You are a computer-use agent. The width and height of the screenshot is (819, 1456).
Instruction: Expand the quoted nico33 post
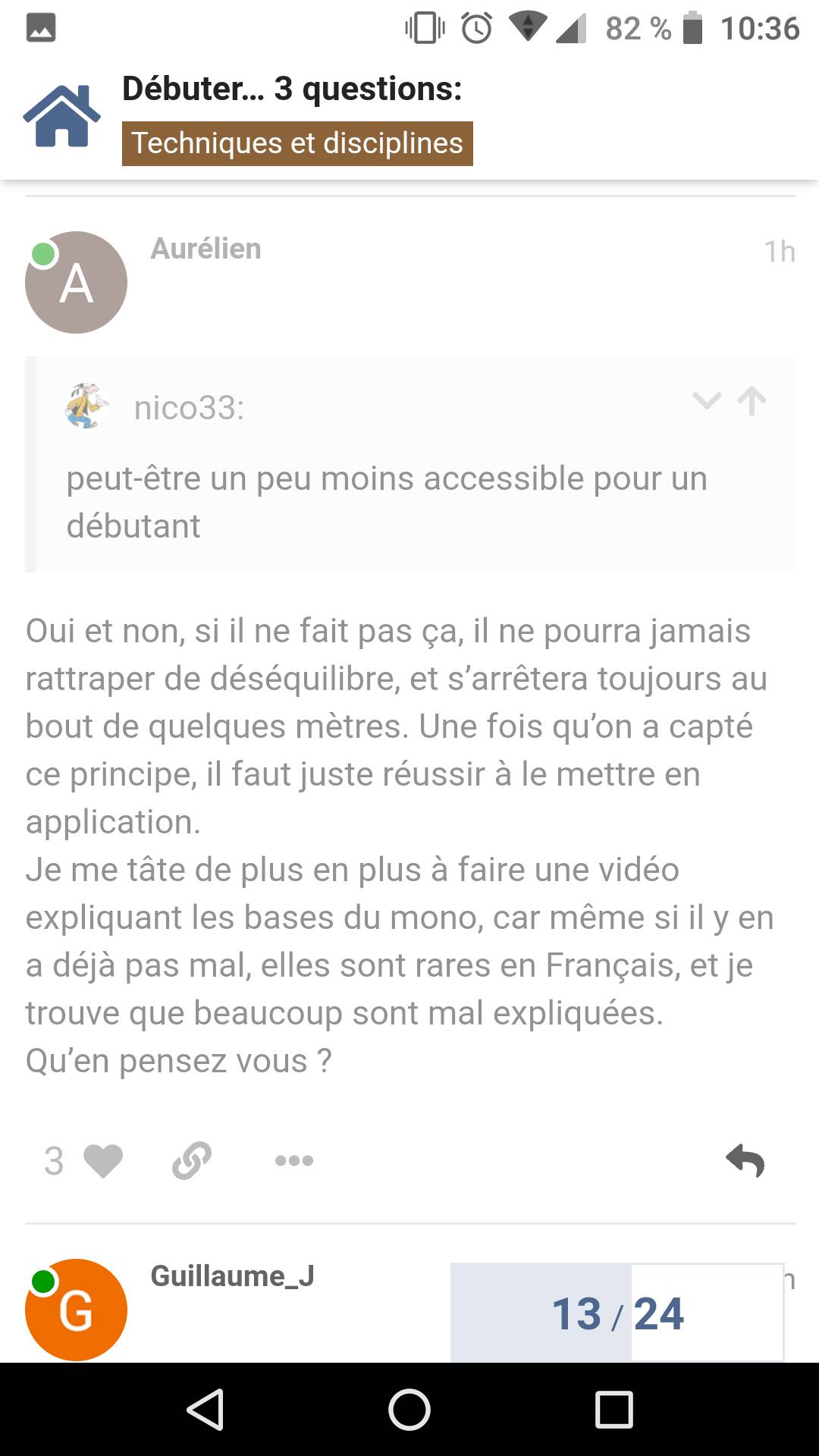706,401
